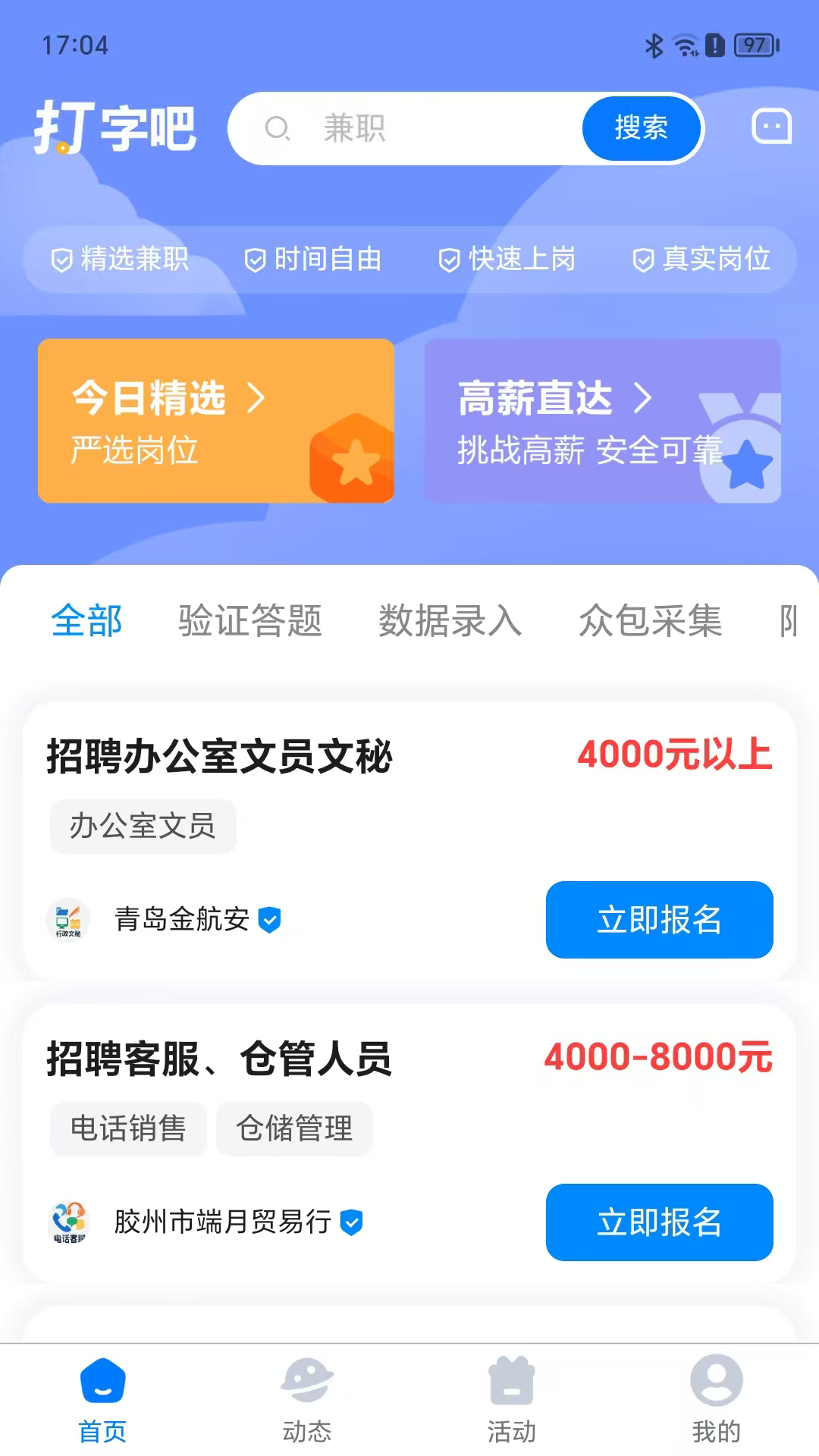This screenshot has height=1456, width=819.
Task: Tap the search magnifier icon in search bar
Action: pos(278,129)
